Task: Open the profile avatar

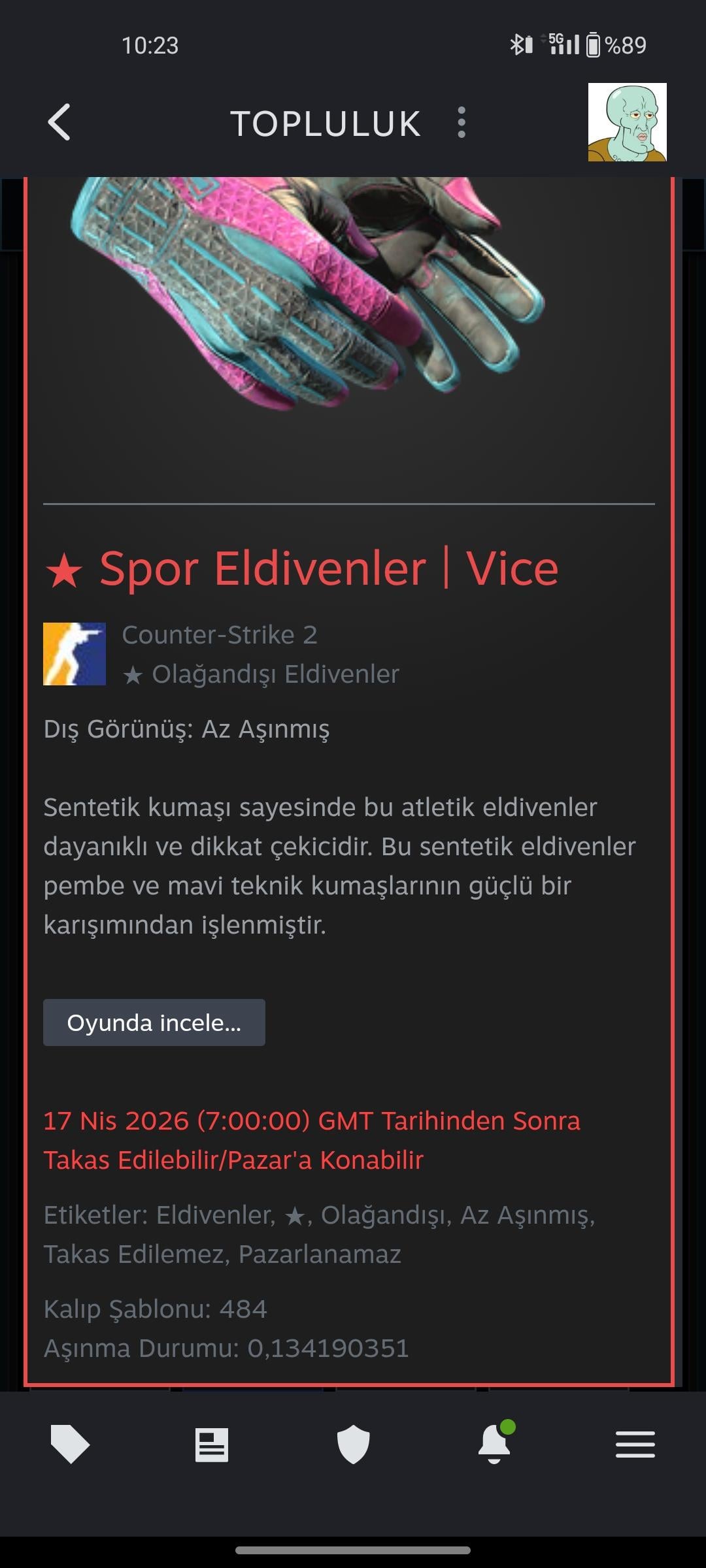Action: pos(627,122)
